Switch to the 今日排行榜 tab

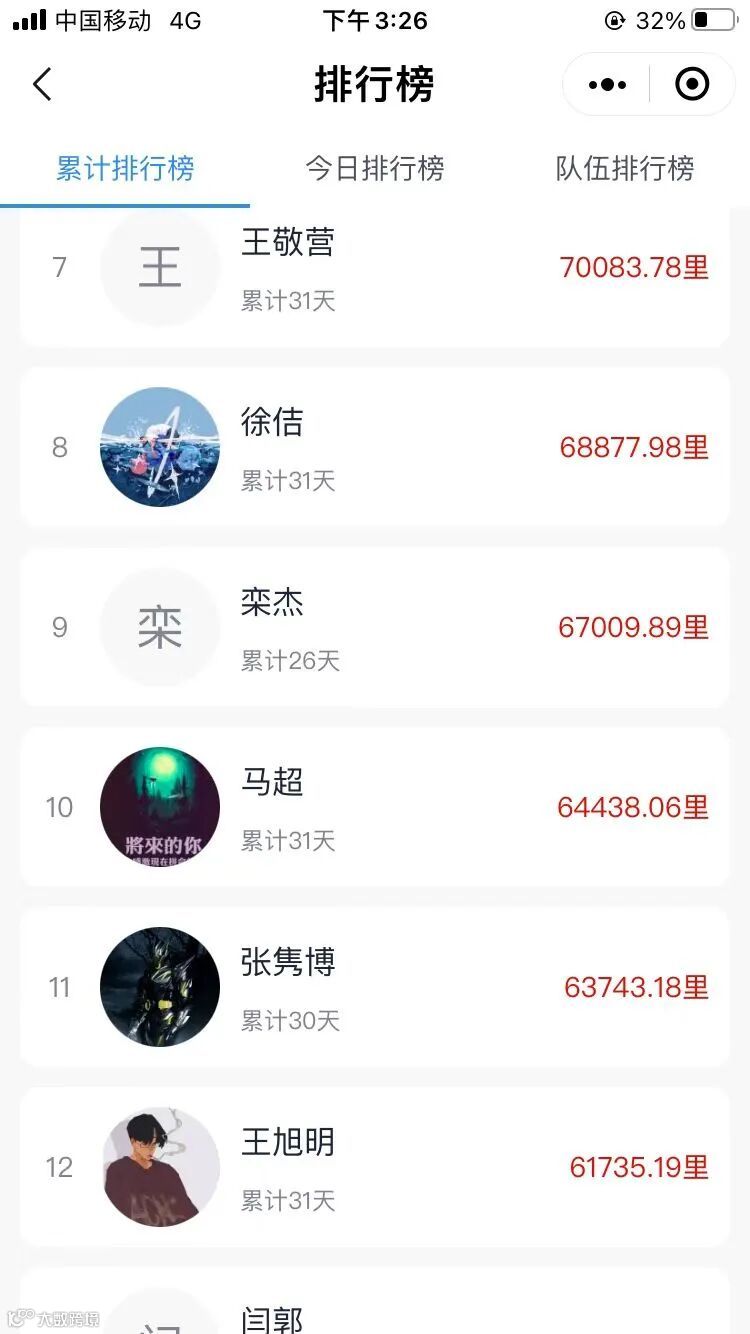pos(375,168)
